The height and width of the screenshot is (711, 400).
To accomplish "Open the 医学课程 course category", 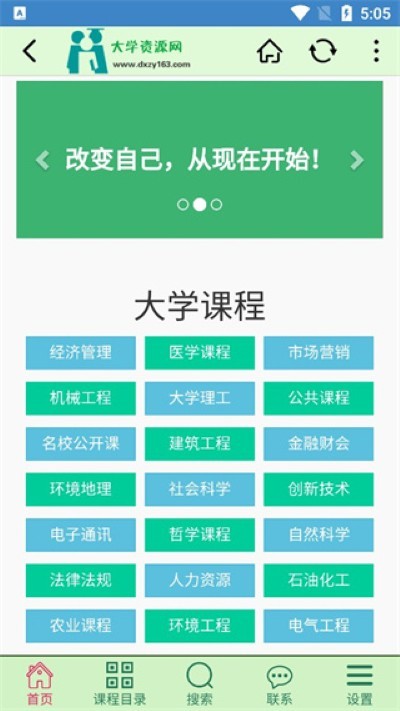I will tap(200, 353).
